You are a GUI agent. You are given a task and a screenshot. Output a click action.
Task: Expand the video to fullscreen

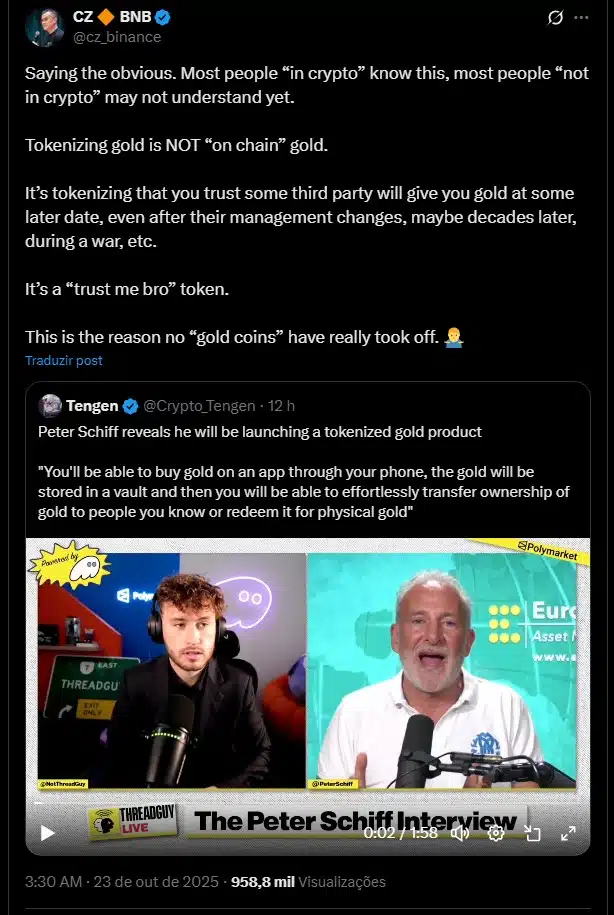coord(567,832)
